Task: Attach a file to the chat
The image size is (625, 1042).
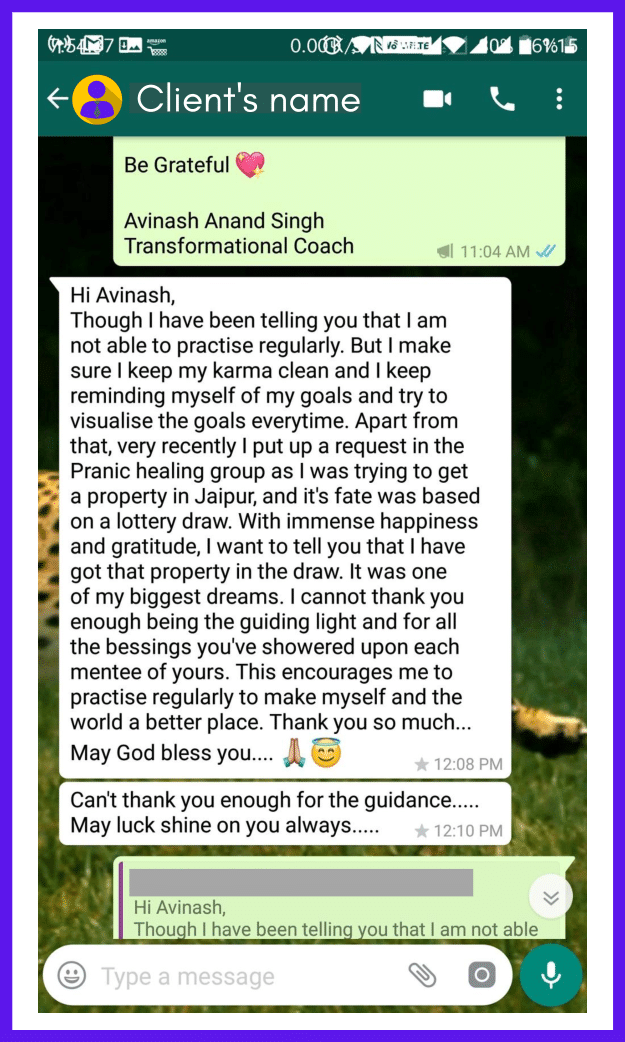Action: (x=422, y=976)
